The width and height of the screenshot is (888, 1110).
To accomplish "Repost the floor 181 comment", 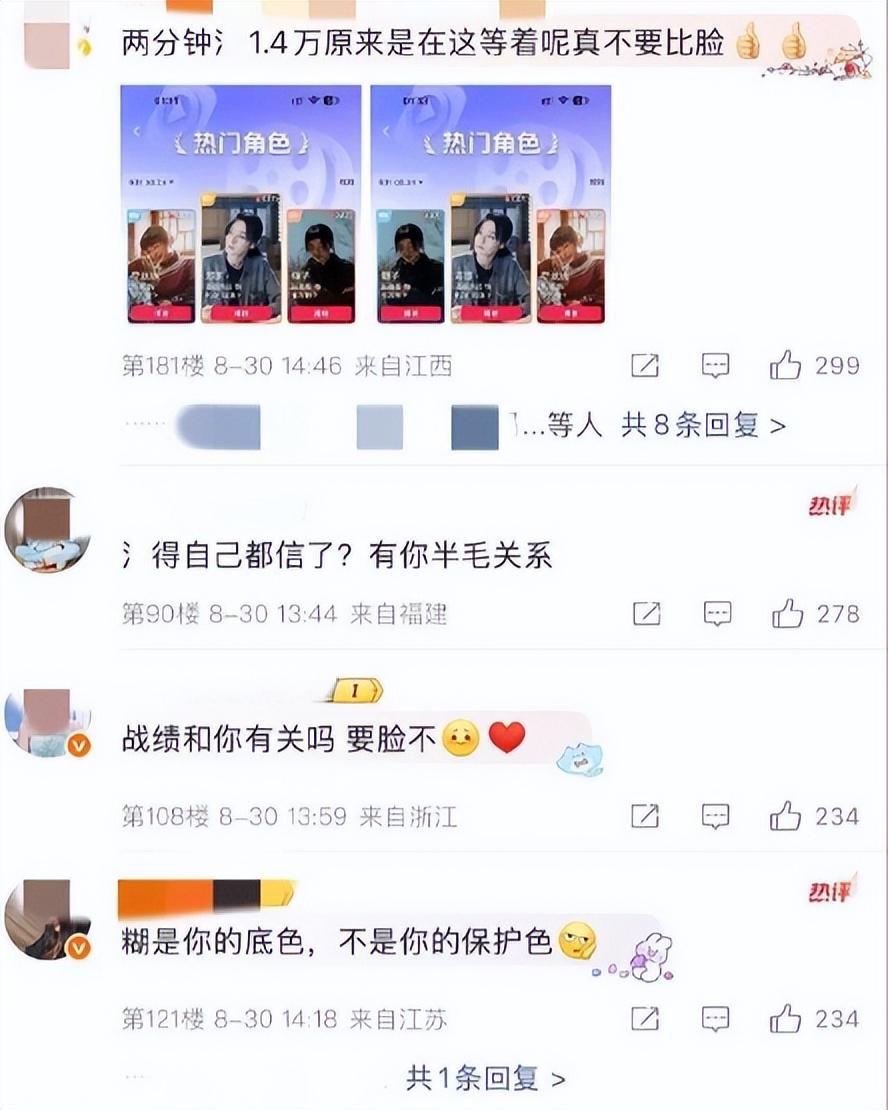I will click(645, 367).
